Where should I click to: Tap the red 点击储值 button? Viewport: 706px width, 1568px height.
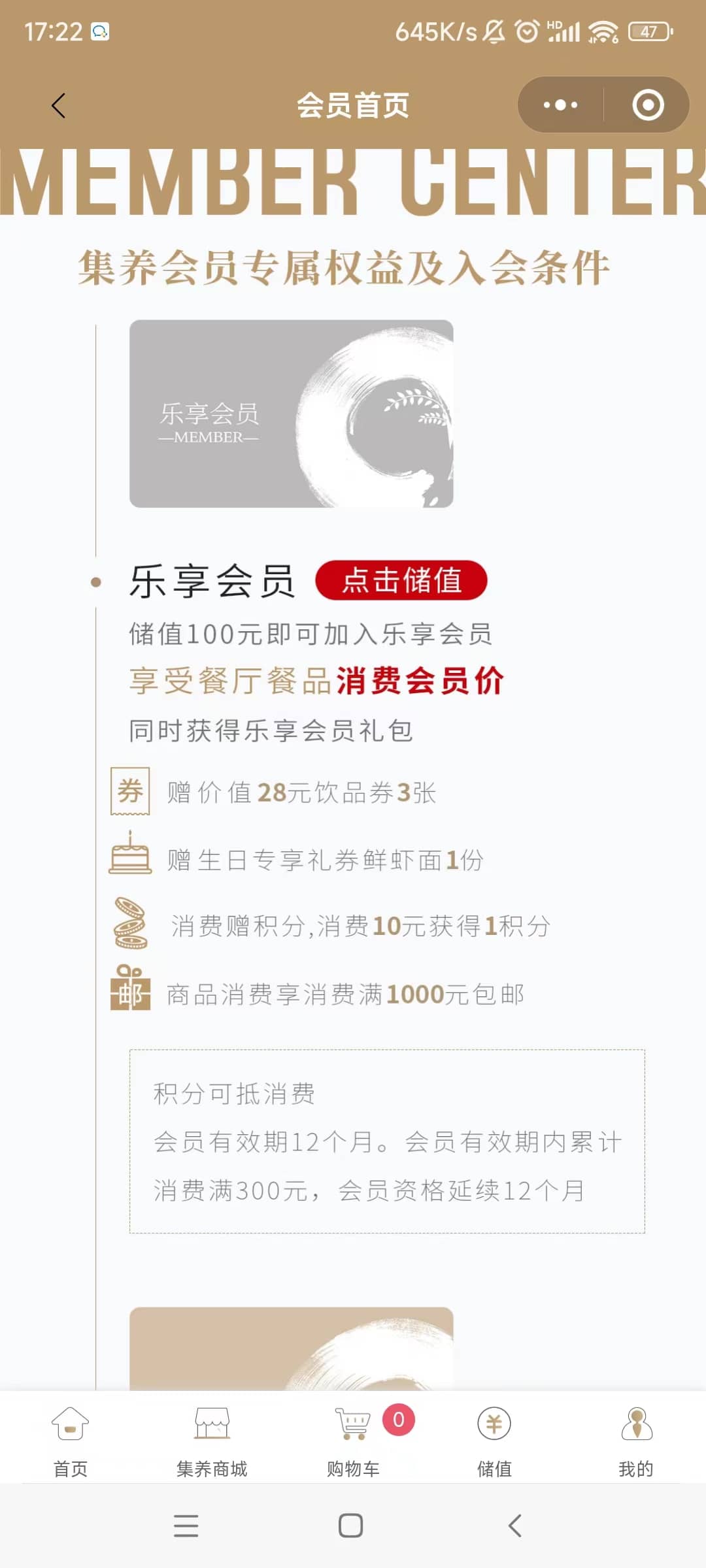click(x=401, y=580)
